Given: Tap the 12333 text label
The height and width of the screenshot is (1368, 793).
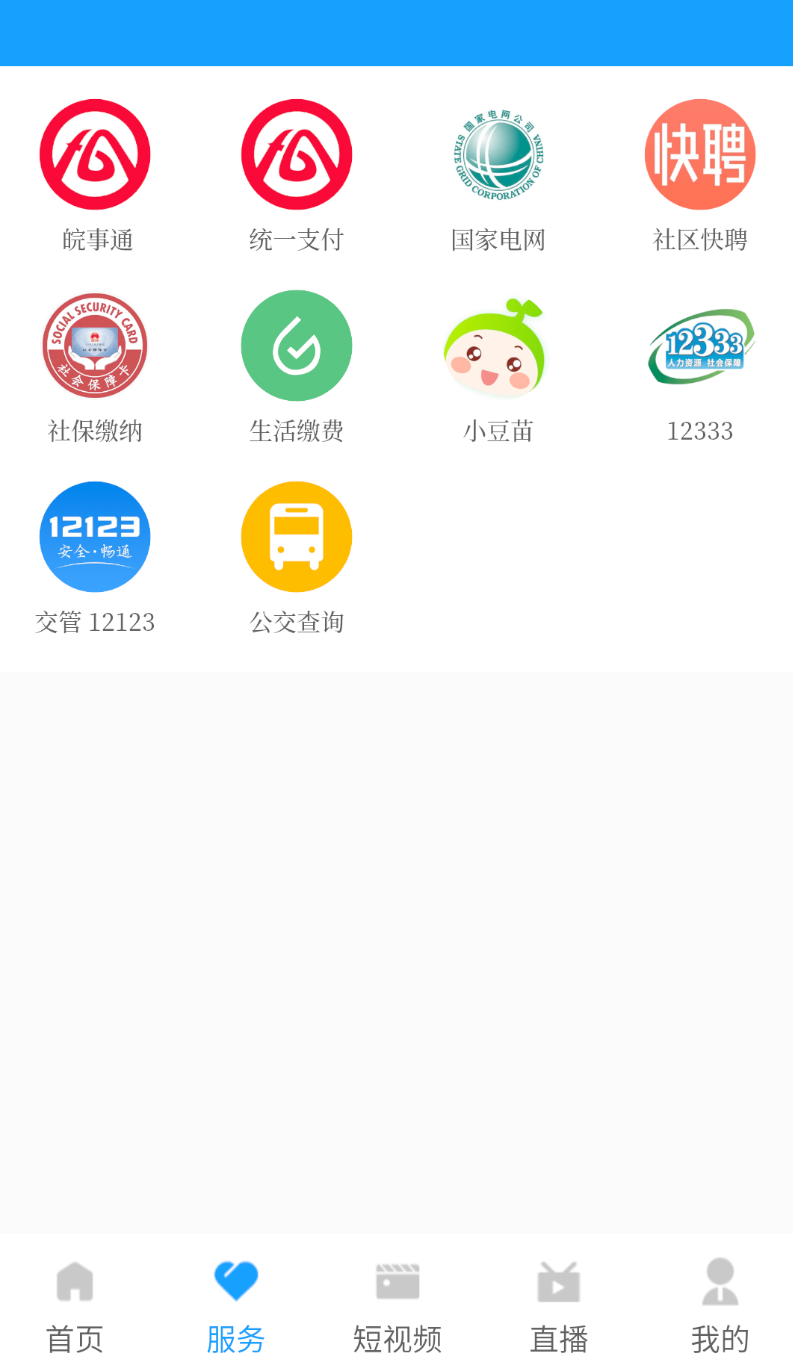Looking at the screenshot, I should point(699,431).
